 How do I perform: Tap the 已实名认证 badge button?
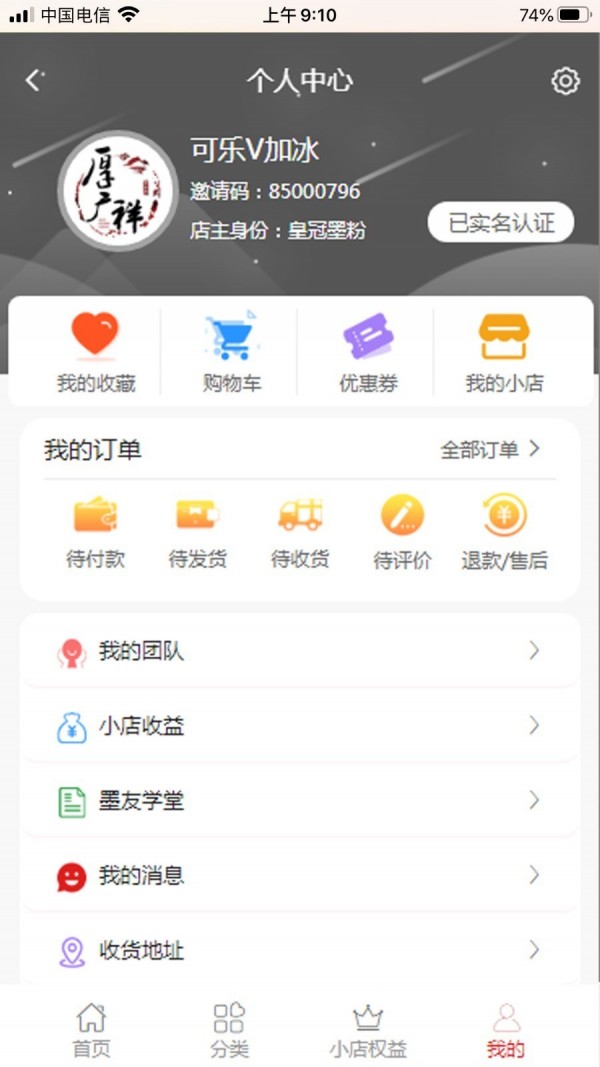tap(501, 222)
